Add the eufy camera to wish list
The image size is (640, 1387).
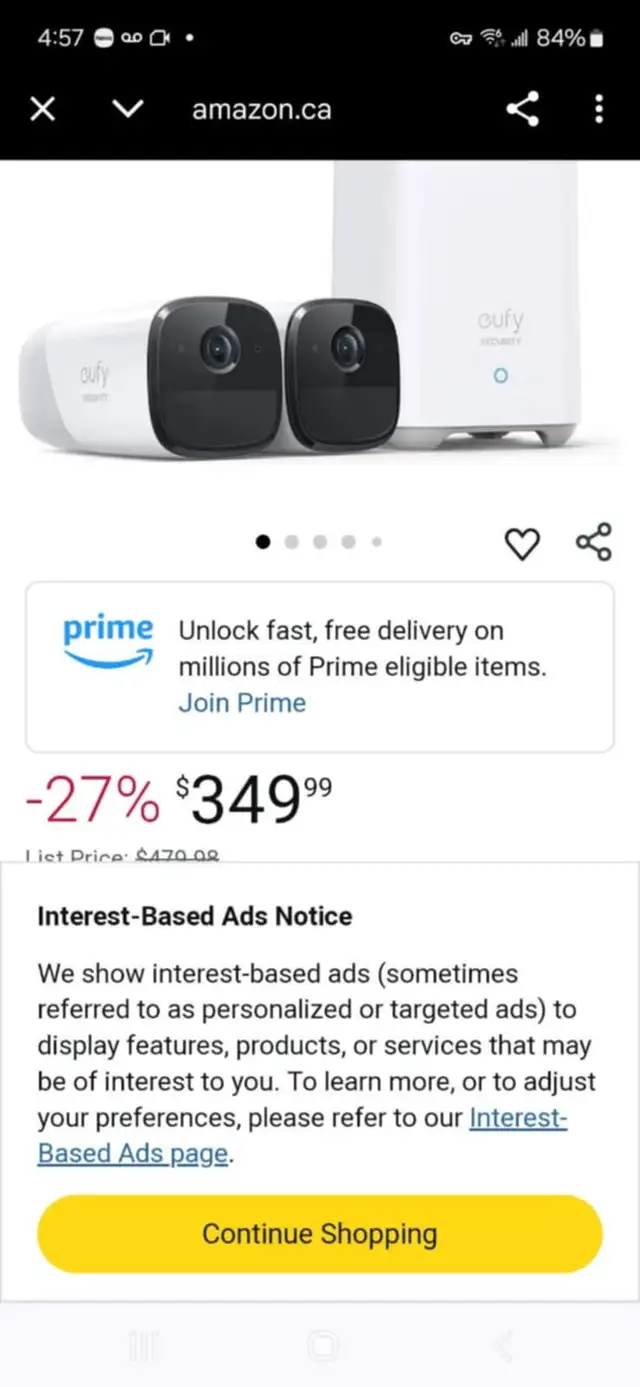(x=521, y=544)
